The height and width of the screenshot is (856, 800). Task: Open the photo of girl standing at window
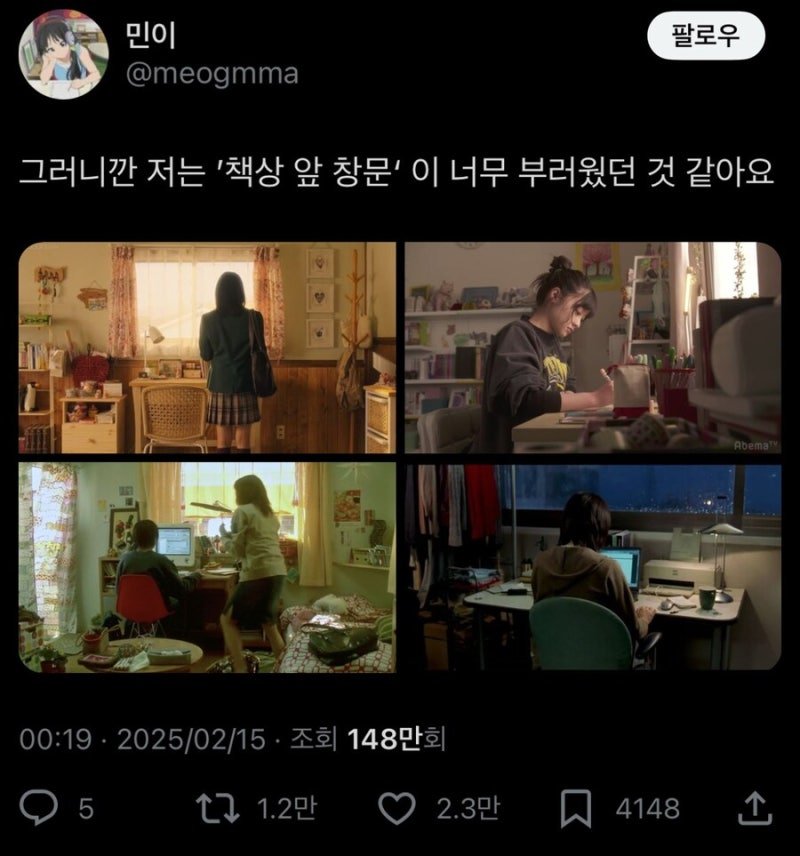pos(207,348)
